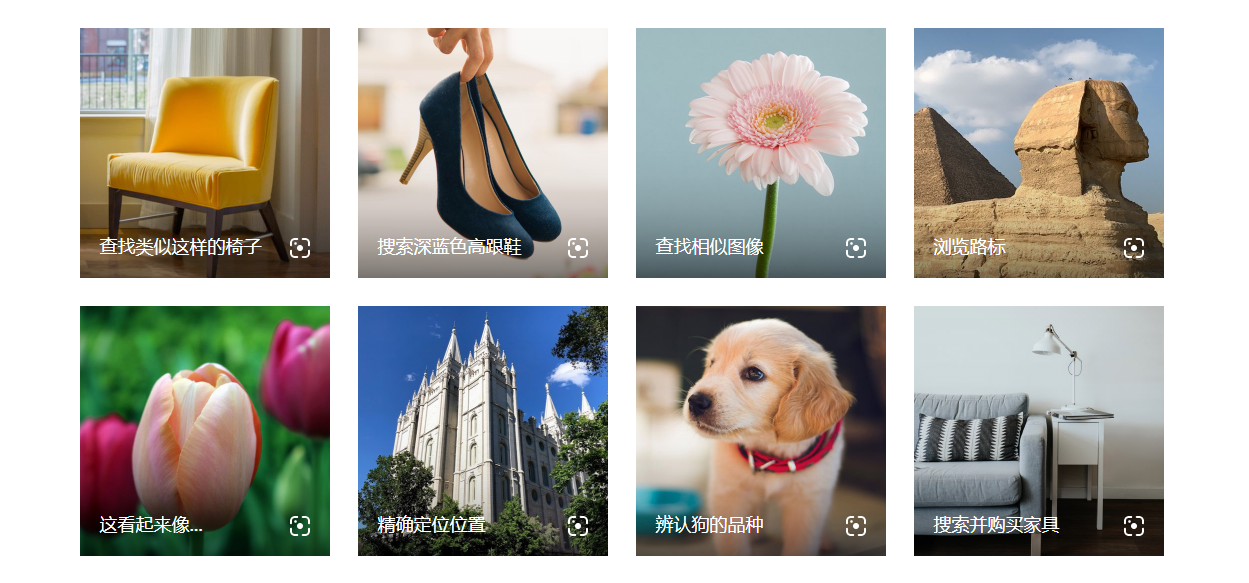Image resolution: width=1249 pixels, height=583 pixels.
Task: Select the temple tile 精确定位位置
Action: click(483, 431)
